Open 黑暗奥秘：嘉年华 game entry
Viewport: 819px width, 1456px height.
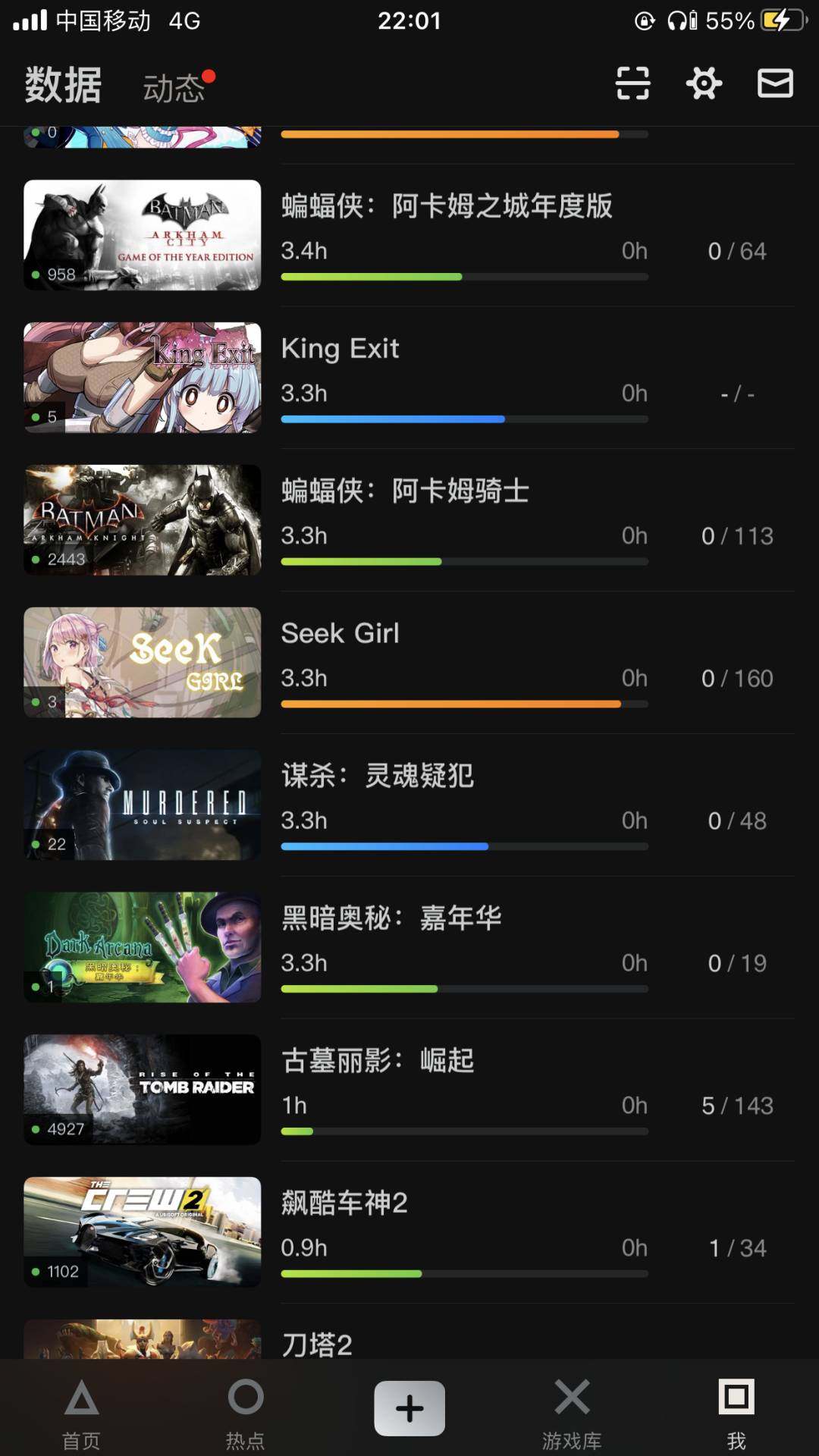coord(391,919)
